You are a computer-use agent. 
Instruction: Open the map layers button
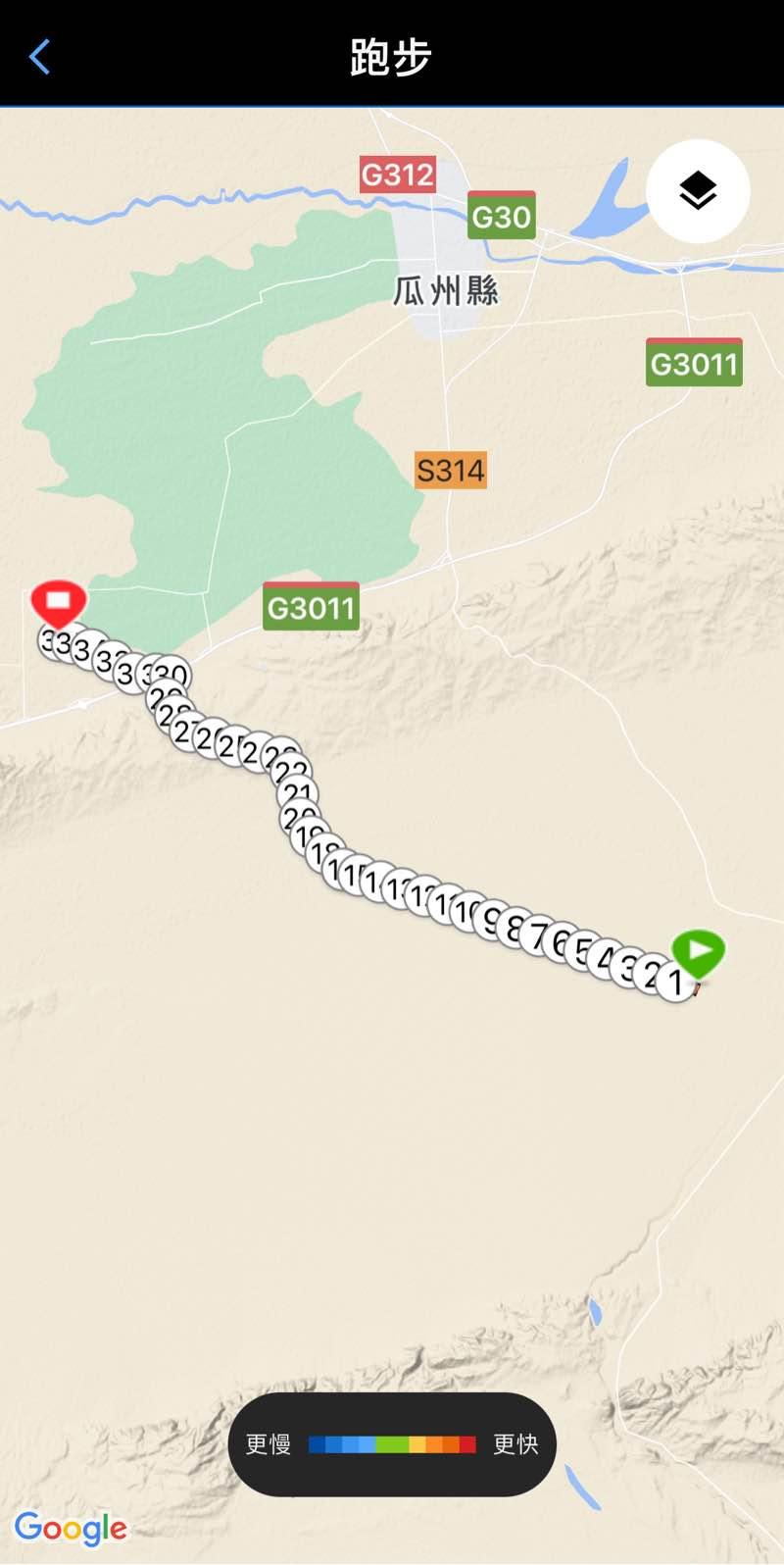(x=698, y=191)
